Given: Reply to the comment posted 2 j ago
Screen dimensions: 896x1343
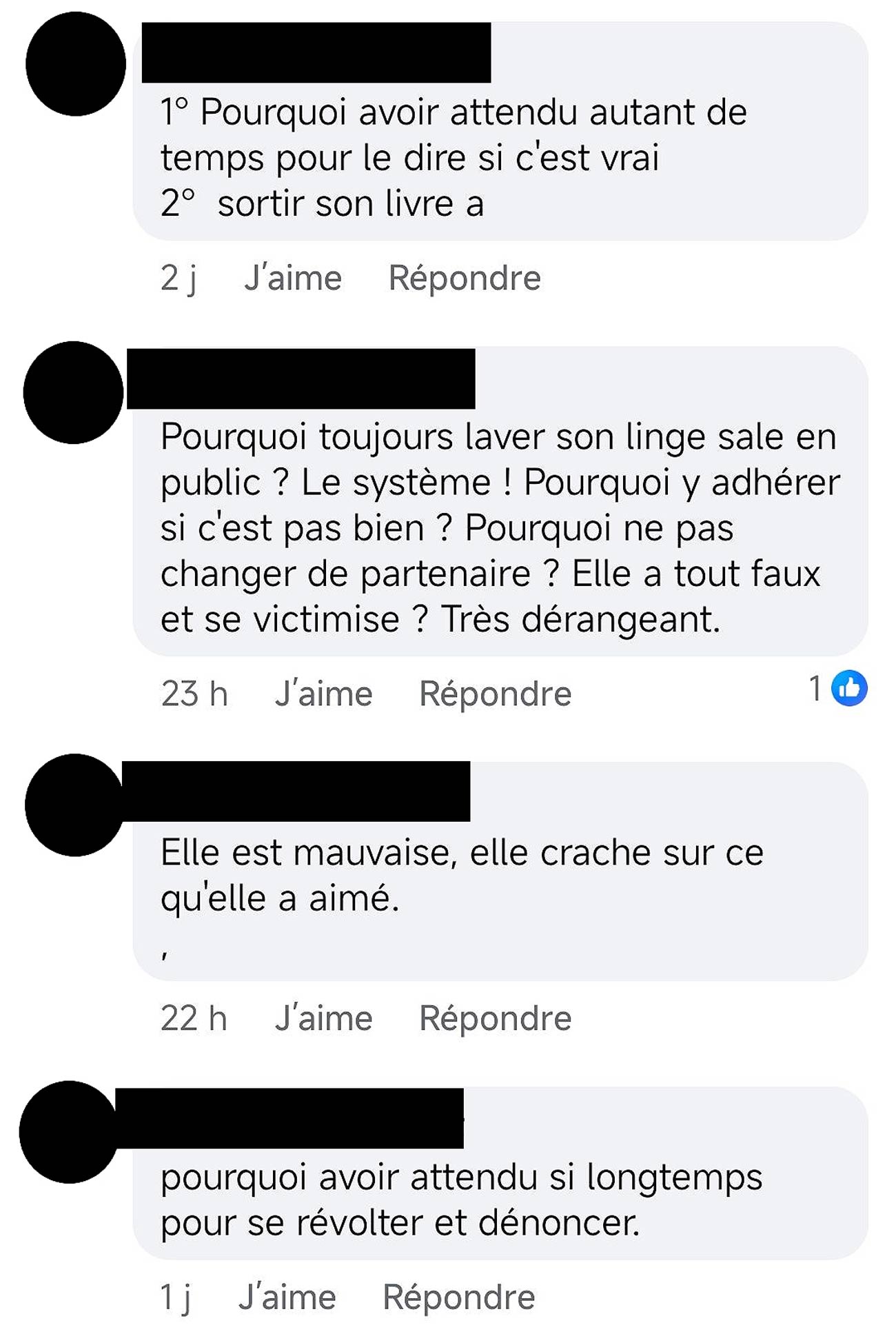Looking at the screenshot, I should click(x=465, y=279).
